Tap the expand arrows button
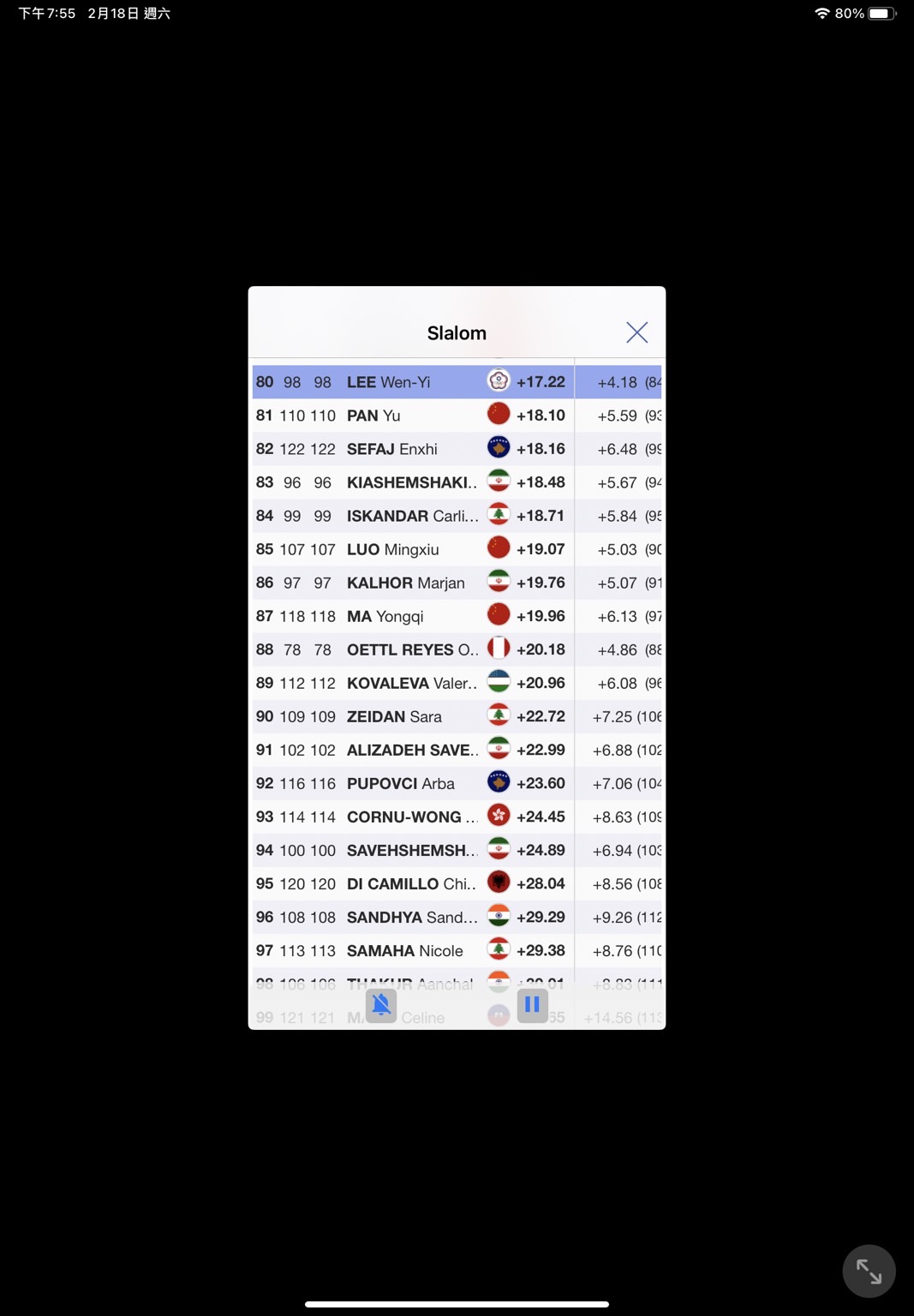Screen dimensions: 914x1316 tap(869, 1271)
